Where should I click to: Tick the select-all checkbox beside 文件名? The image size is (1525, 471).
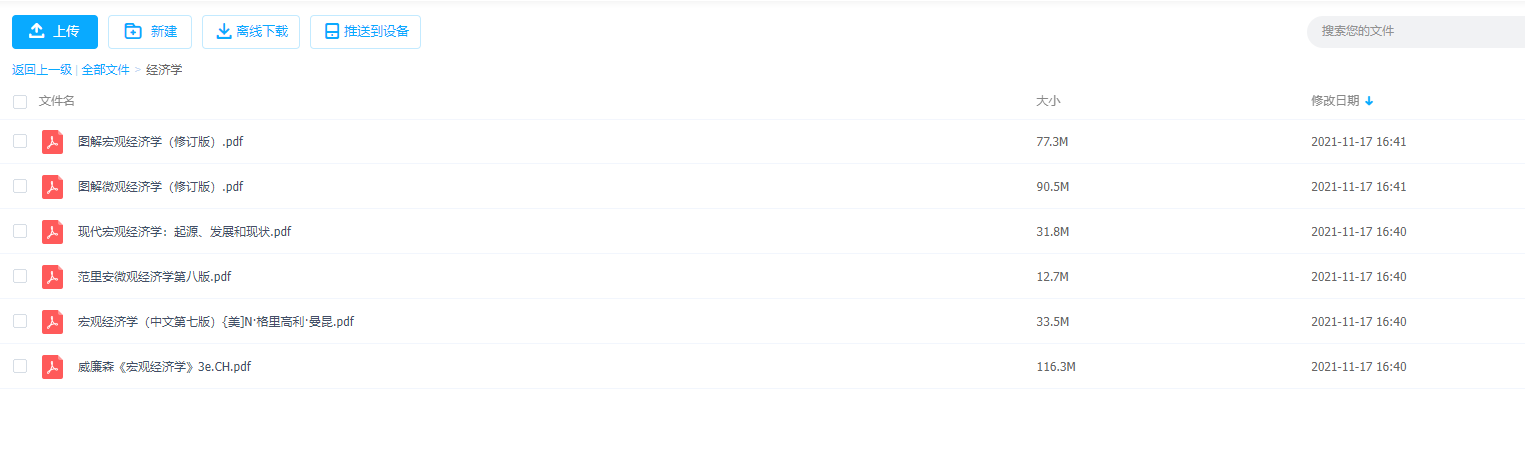(20, 101)
